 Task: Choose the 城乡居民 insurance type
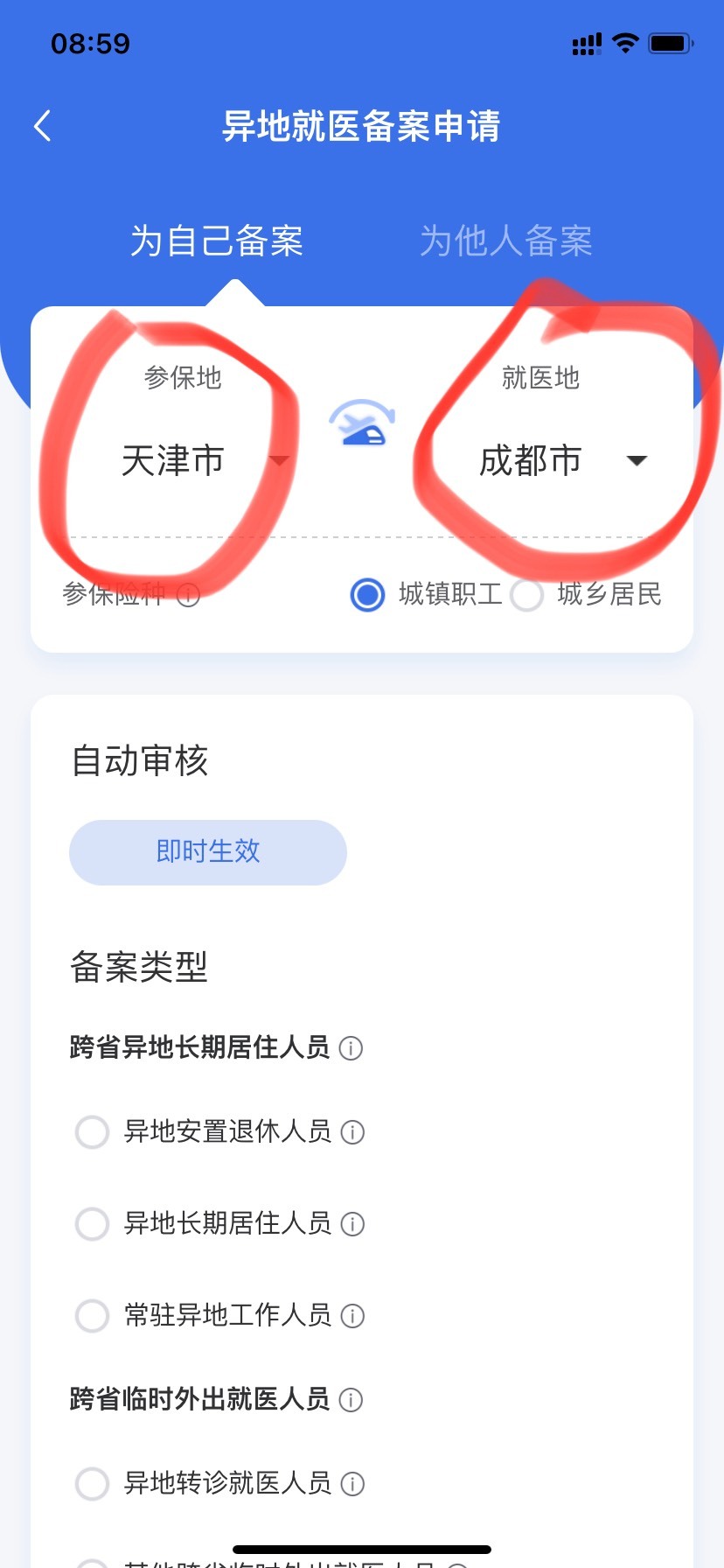coord(586,594)
